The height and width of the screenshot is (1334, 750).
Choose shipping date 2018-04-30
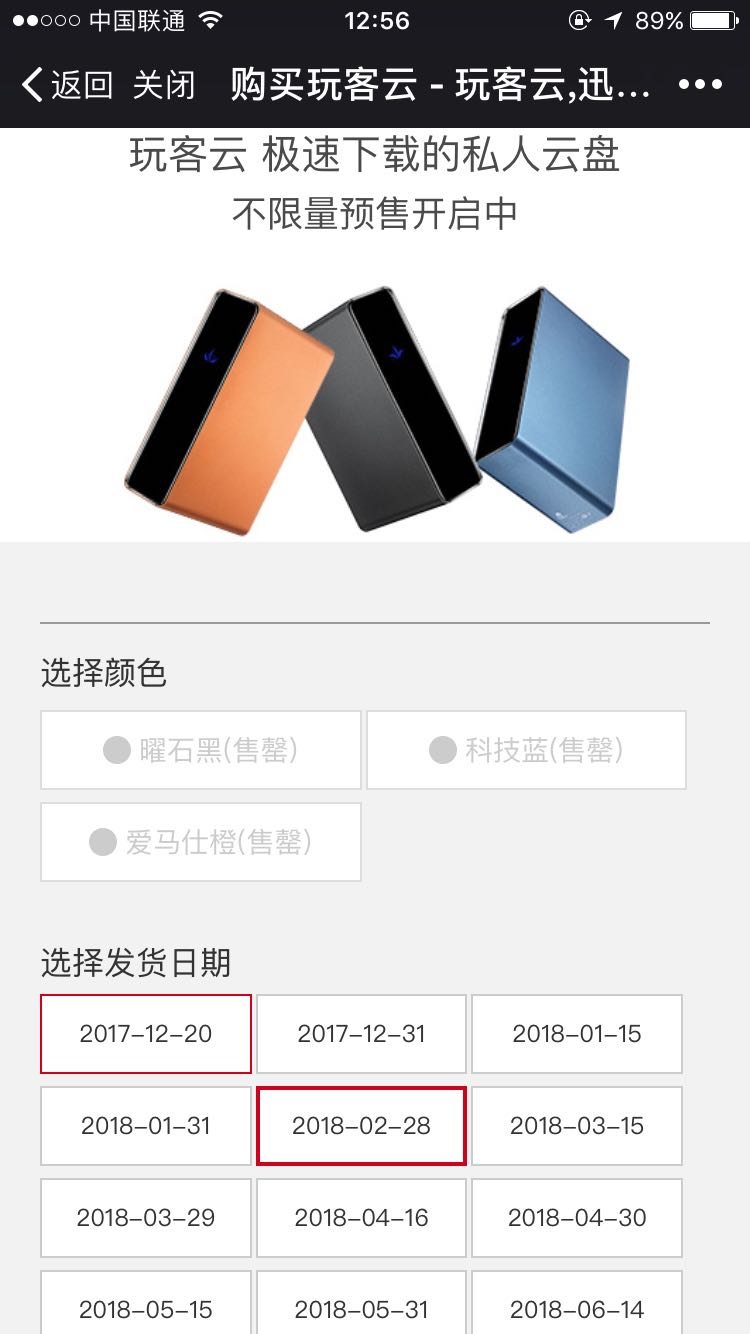[x=577, y=1218]
